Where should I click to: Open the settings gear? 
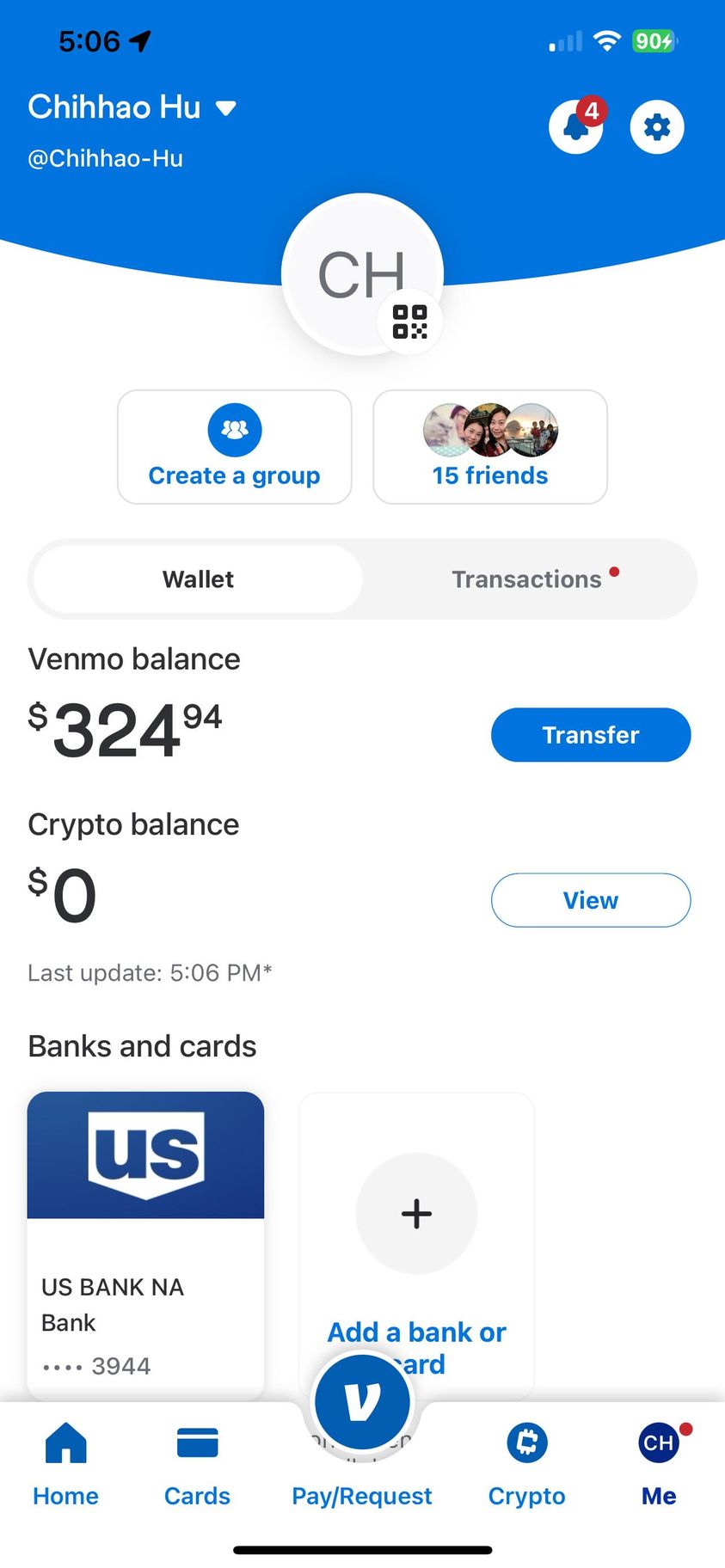pos(657,127)
